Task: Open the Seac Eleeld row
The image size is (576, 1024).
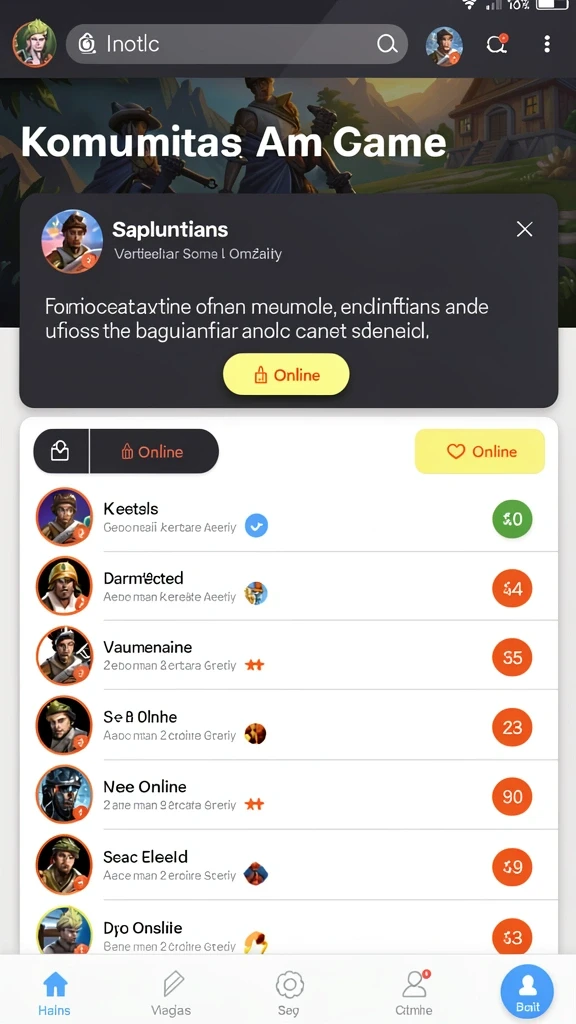Action: (x=289, y=865)
